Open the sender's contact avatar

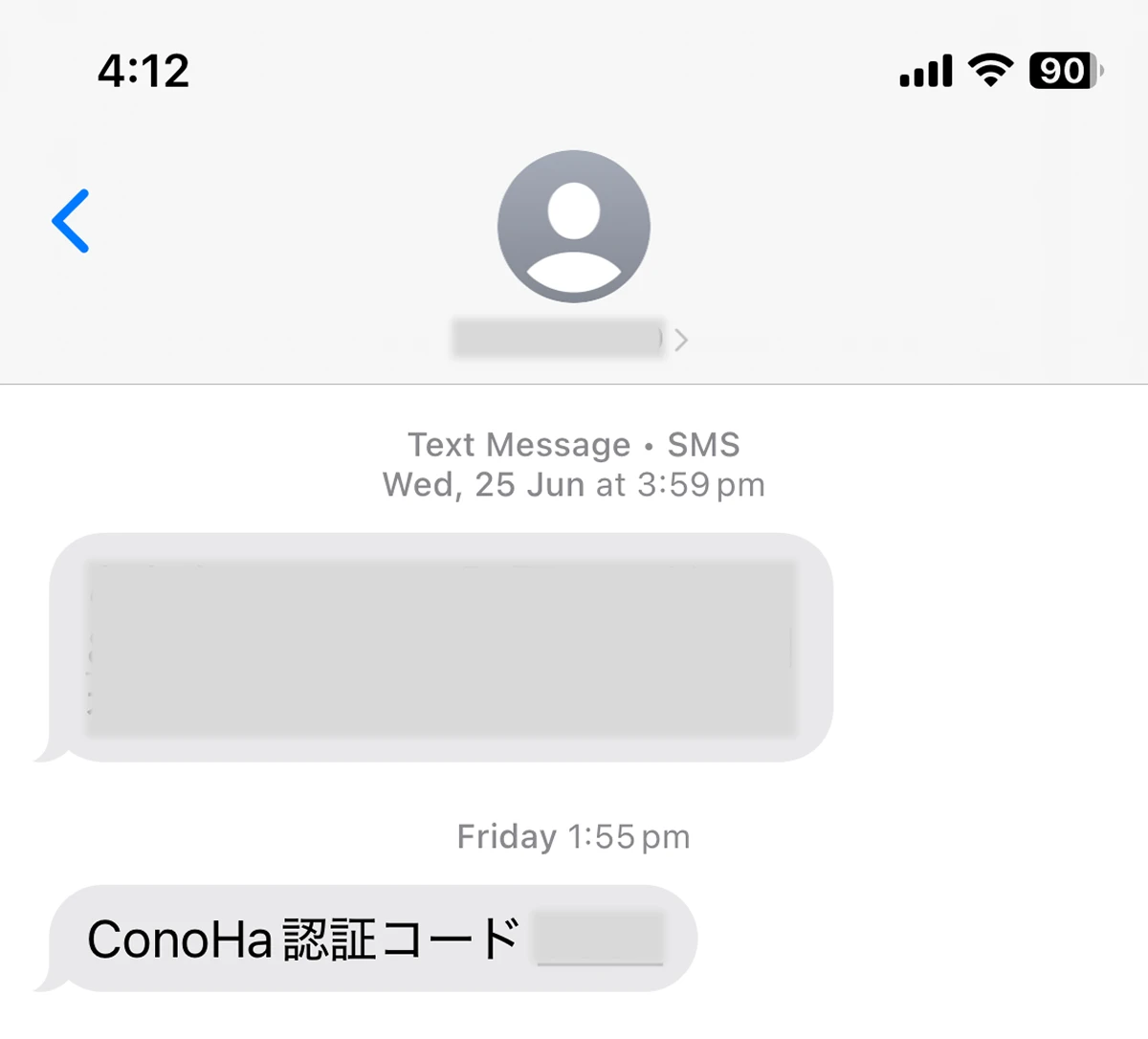pyautogui.click(x=574, y=227)
